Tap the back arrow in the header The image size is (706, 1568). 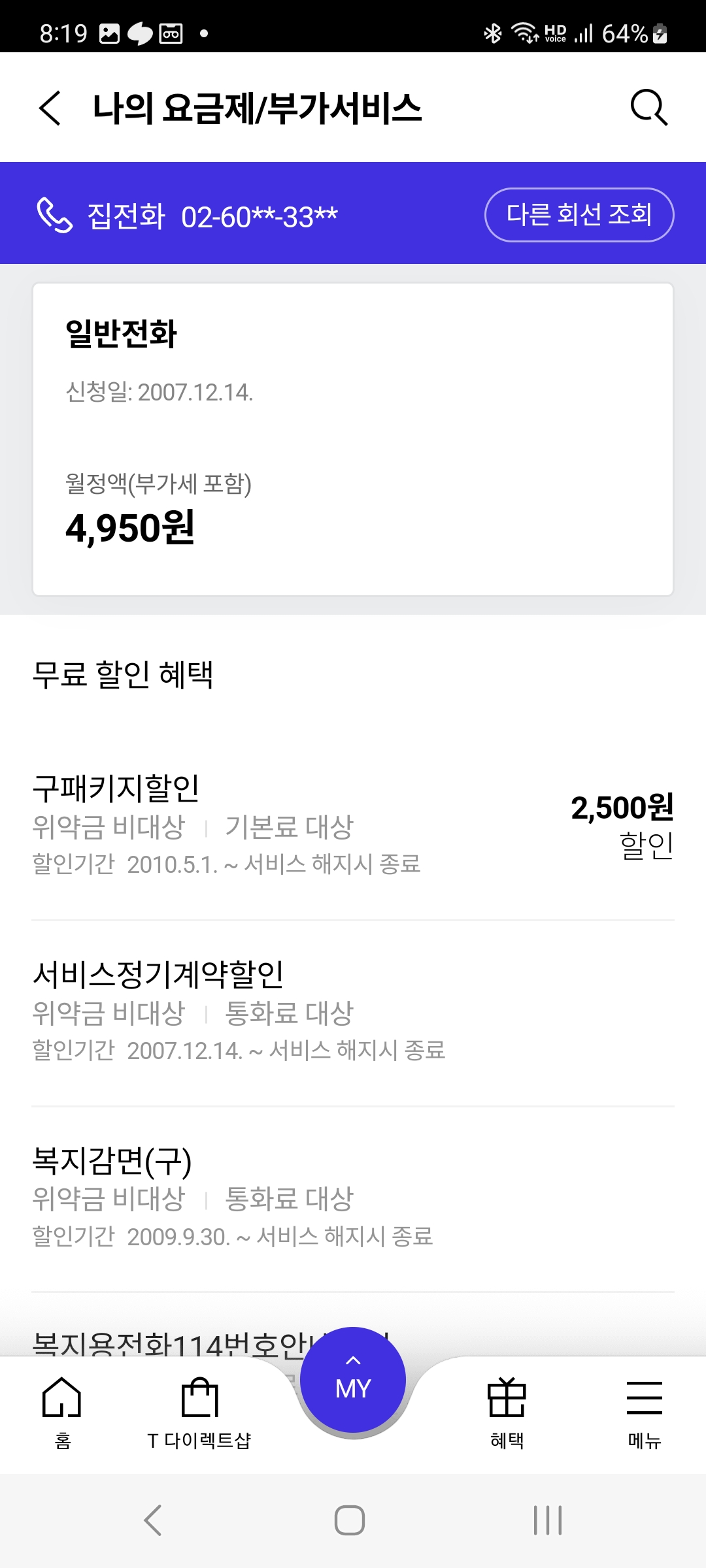coord(49,108)
